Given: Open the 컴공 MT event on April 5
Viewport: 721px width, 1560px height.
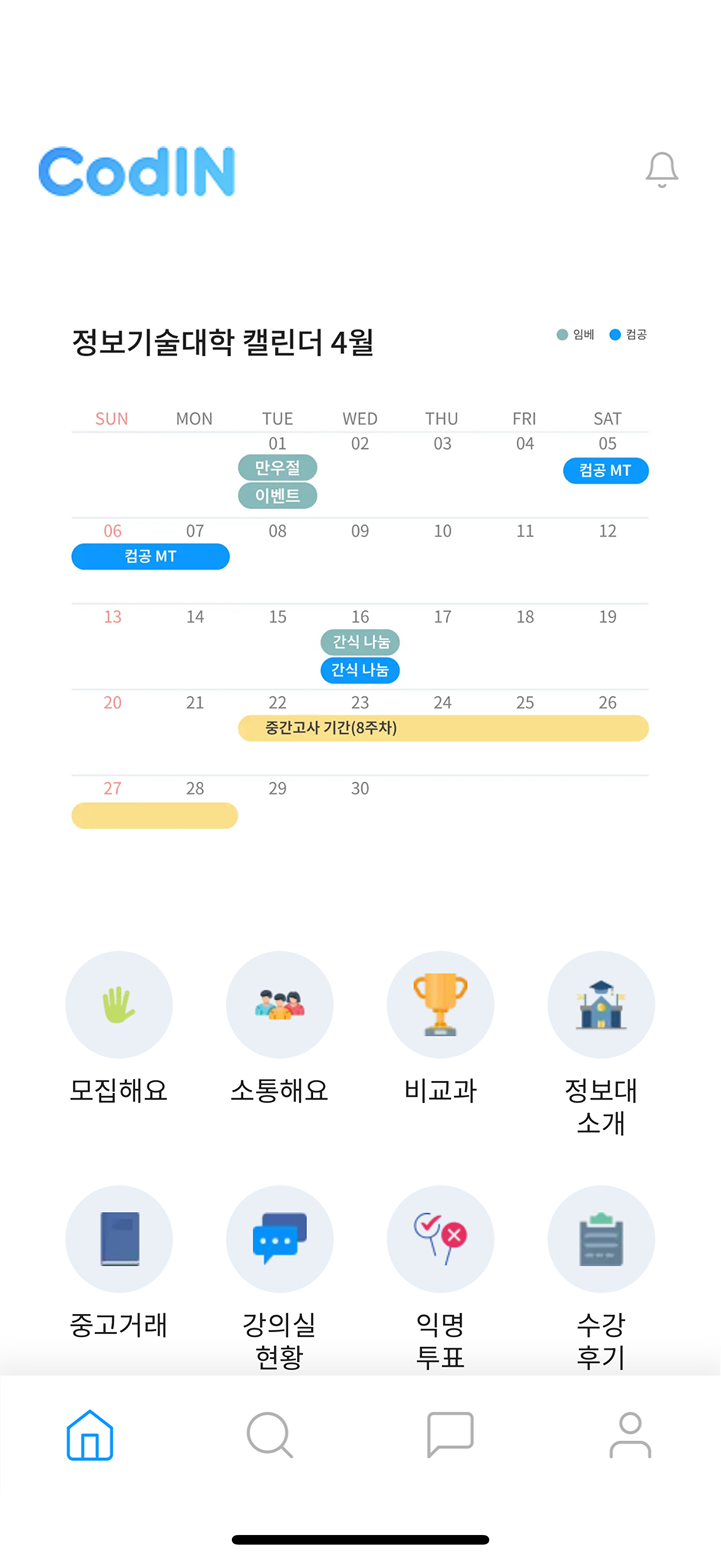Looking at the screenshot, I should (605, 470).
